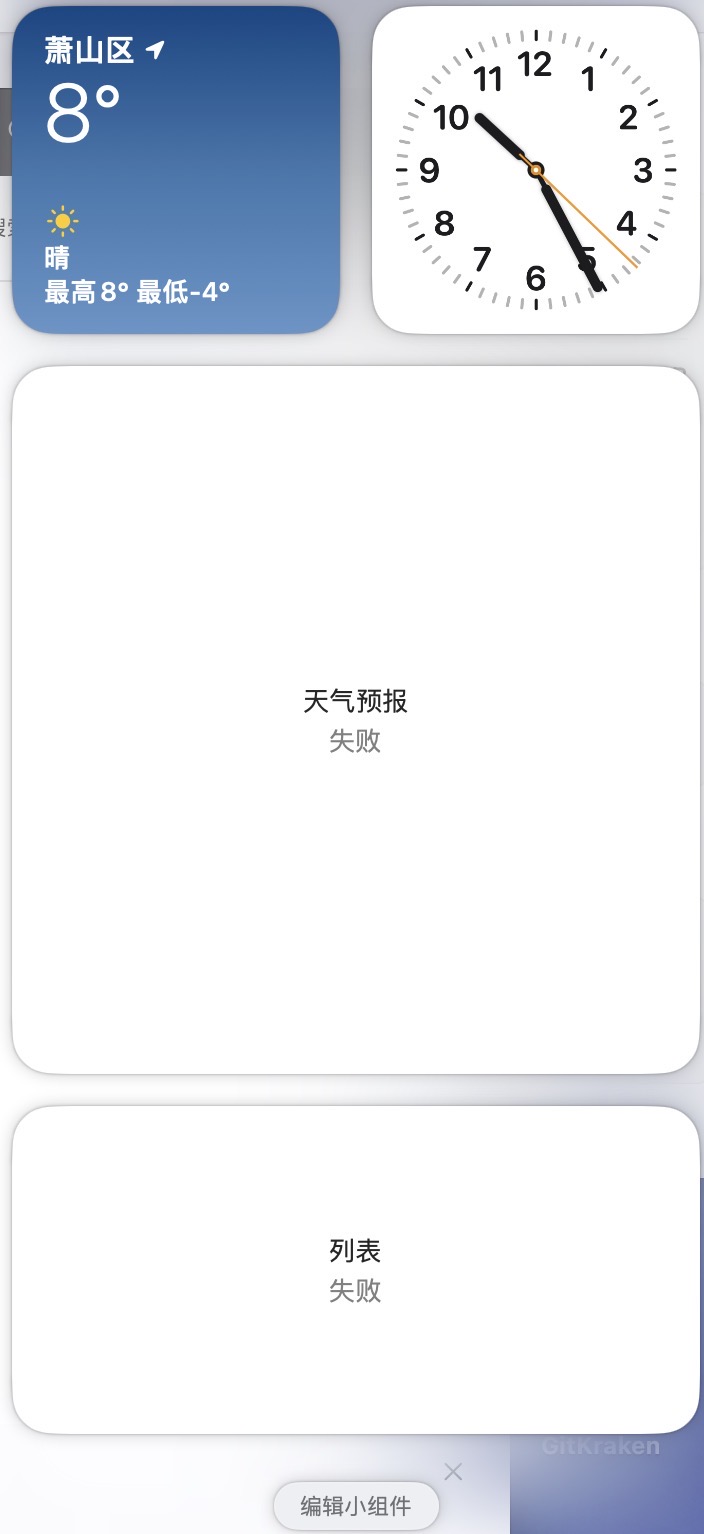Viewport: 704px width, 1534px height.
Task: Tap the 编辑小组件 button
Action: 356,1506
